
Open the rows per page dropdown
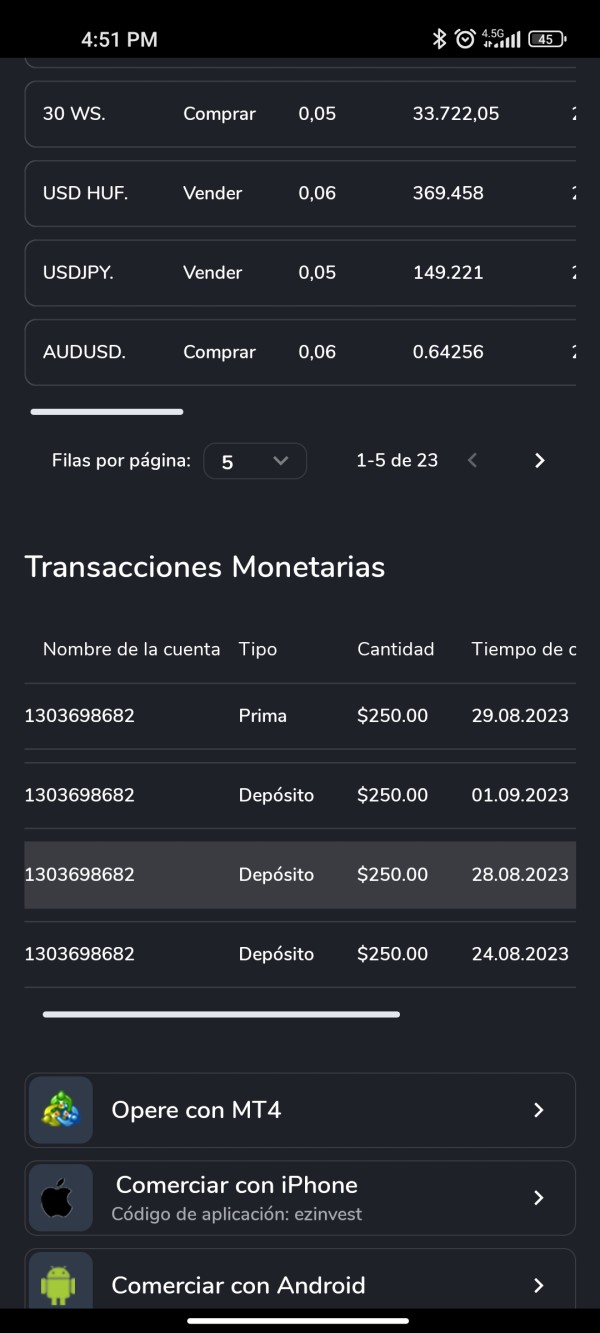(255, 461)
